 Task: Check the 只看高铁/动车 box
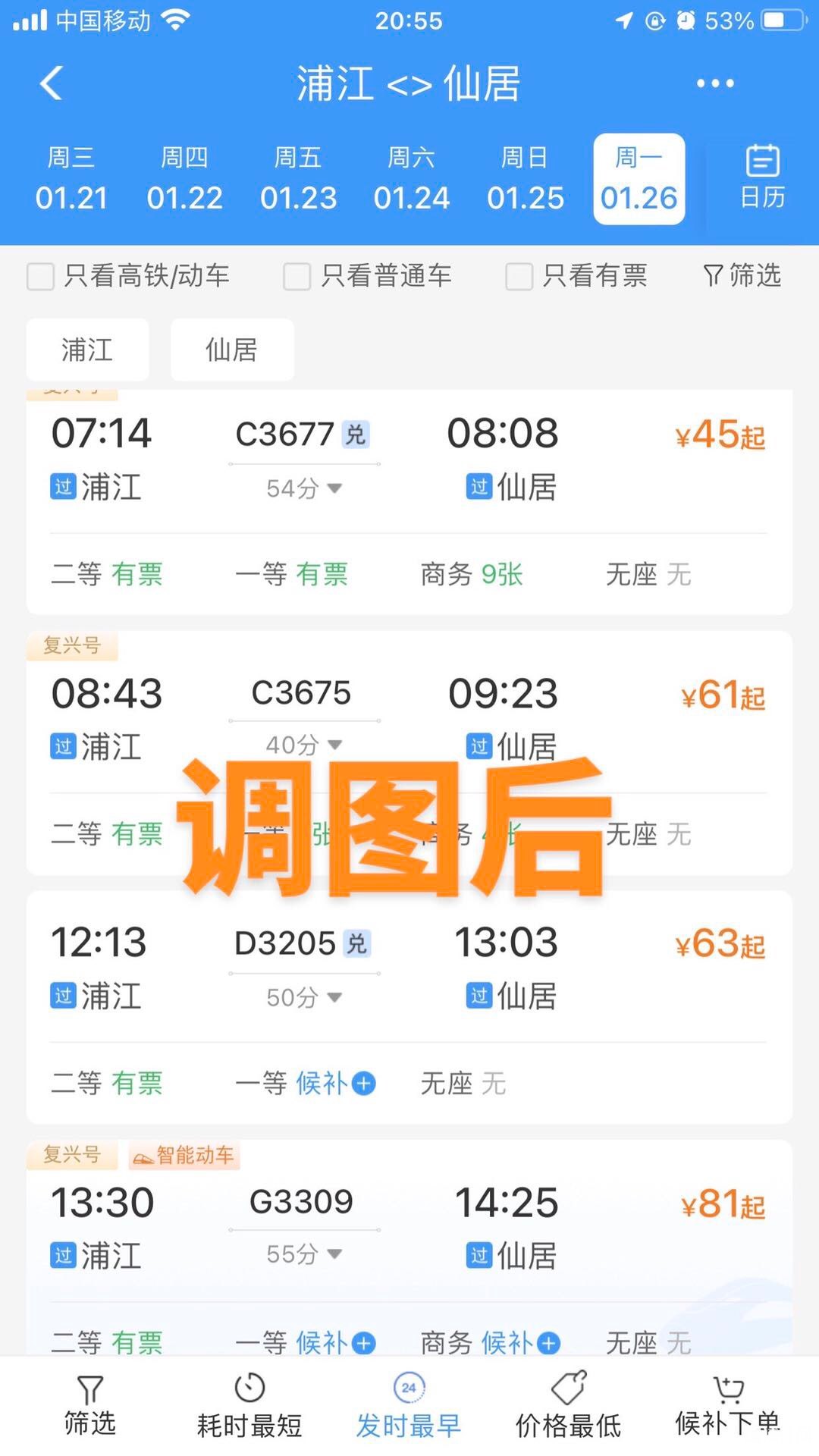41,276
